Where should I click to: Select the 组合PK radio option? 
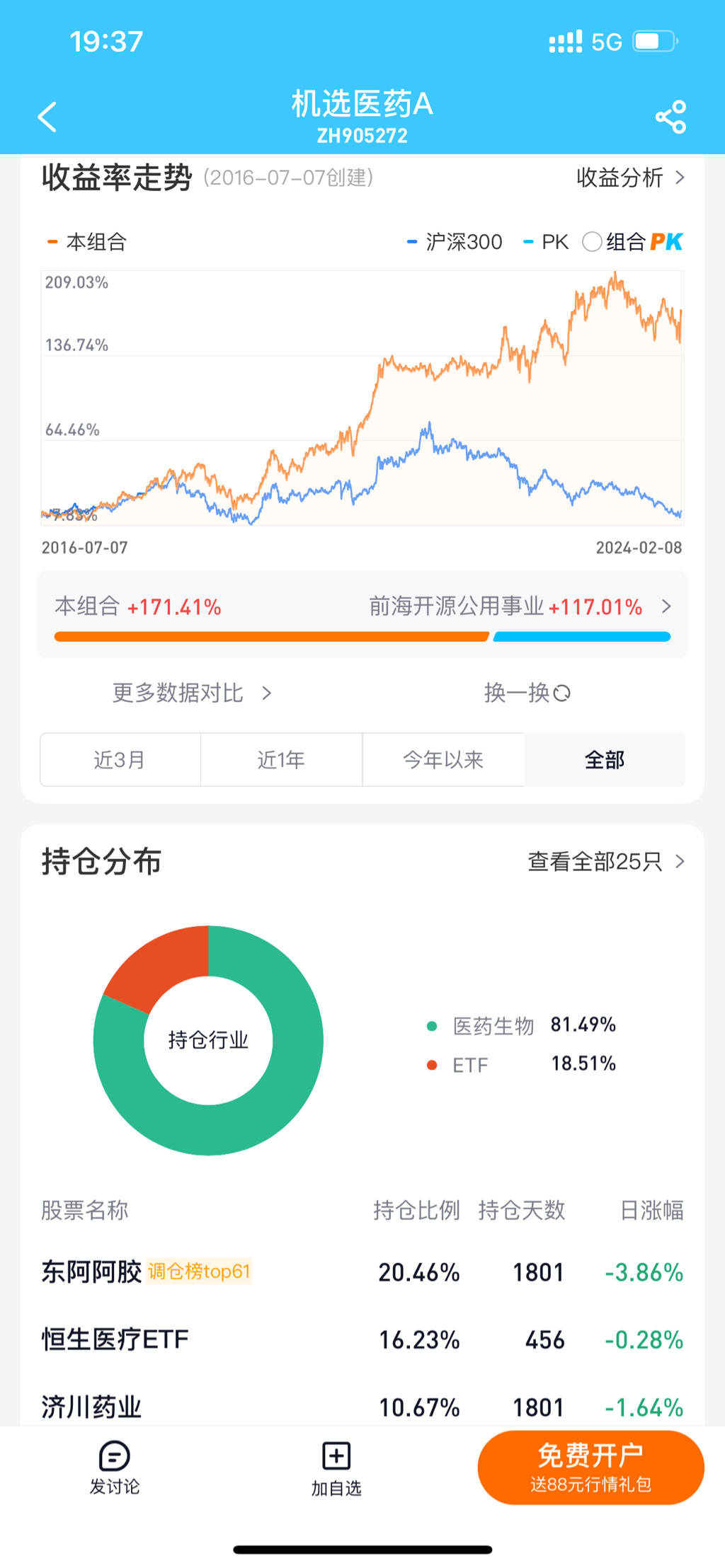tap(592, 242)
